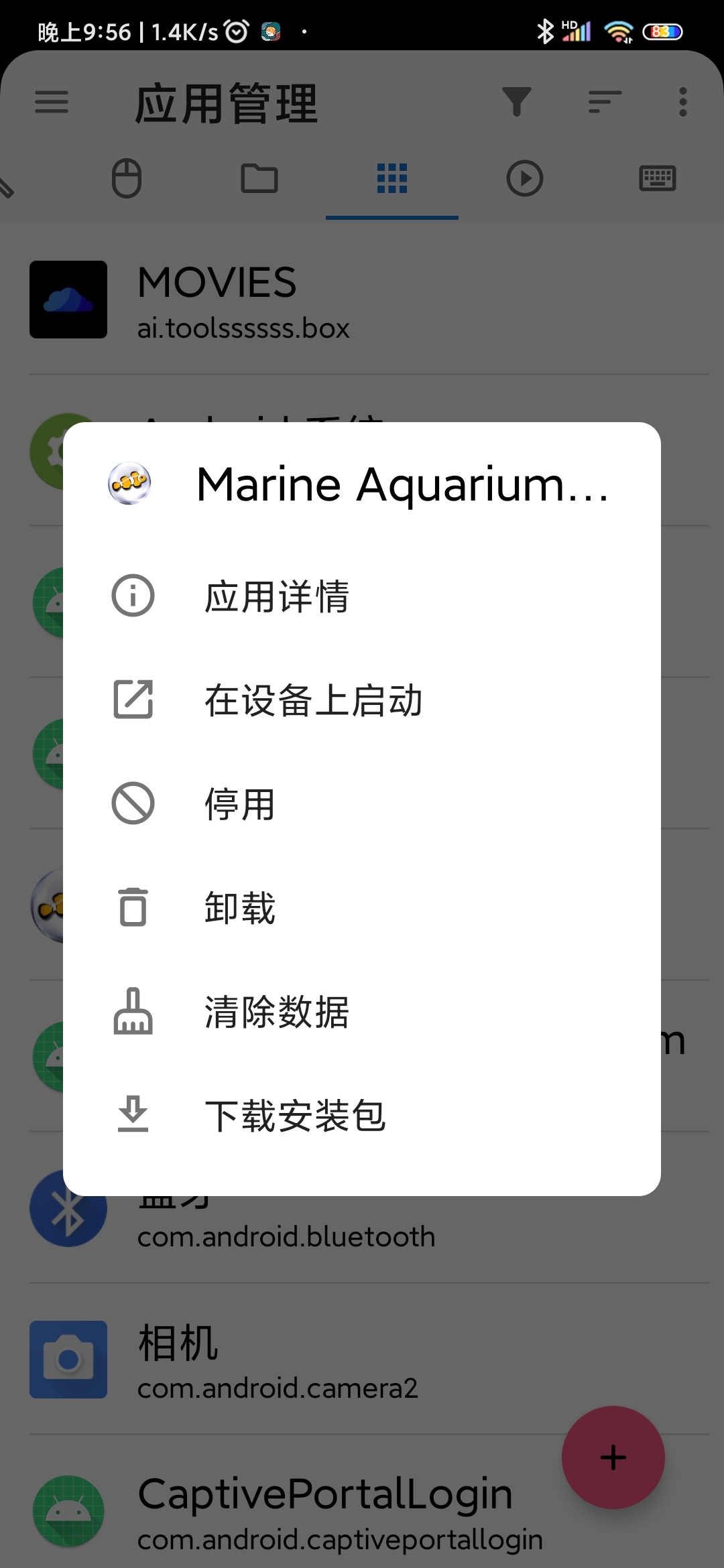Switch to the grid apps tab
The image size is (724, 1568).
(x=391, y=179)
